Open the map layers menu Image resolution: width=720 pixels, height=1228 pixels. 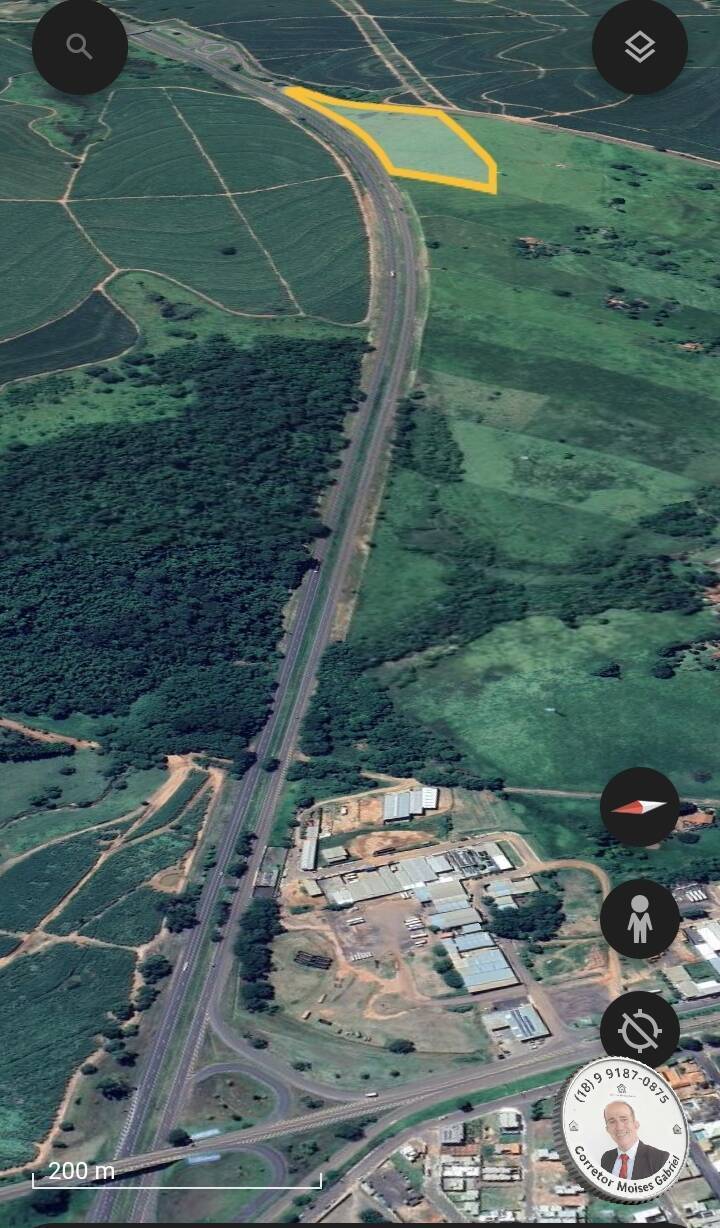(639, 47)
